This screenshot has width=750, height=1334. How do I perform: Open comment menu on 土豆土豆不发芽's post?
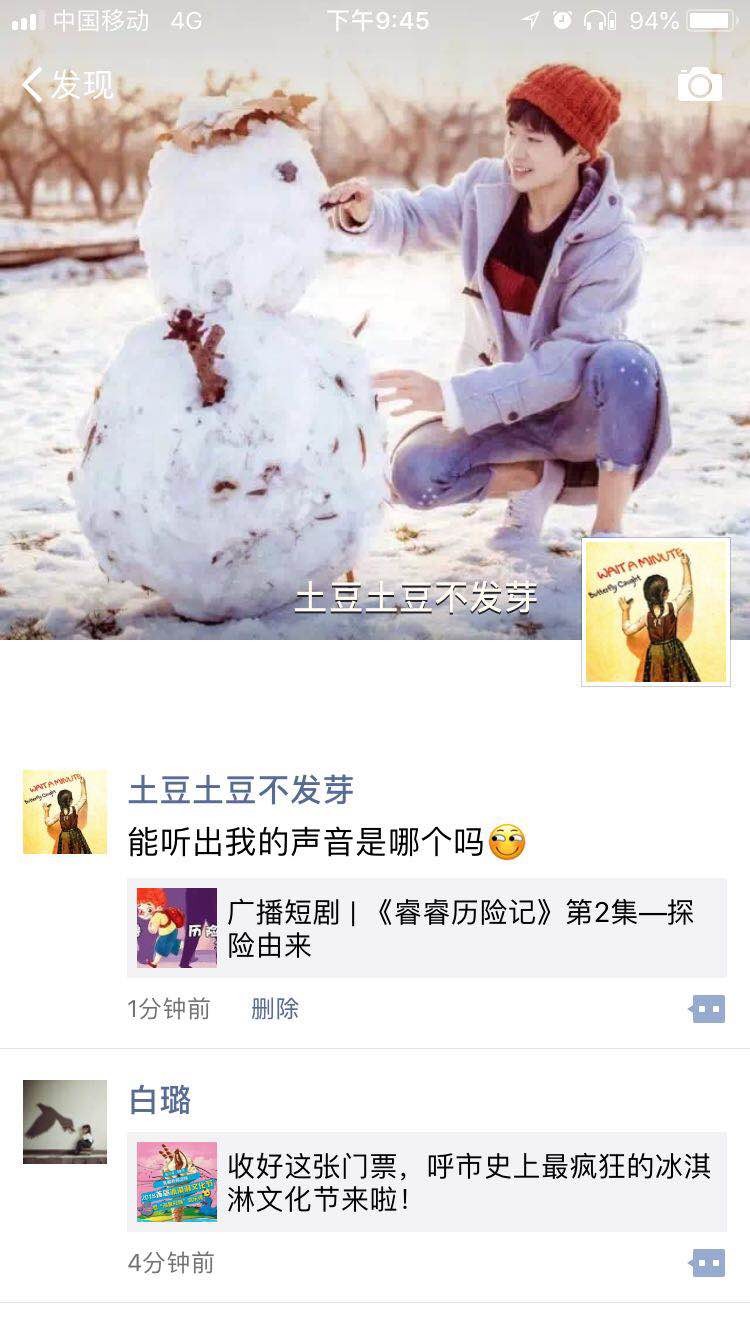coord(708,1009)
